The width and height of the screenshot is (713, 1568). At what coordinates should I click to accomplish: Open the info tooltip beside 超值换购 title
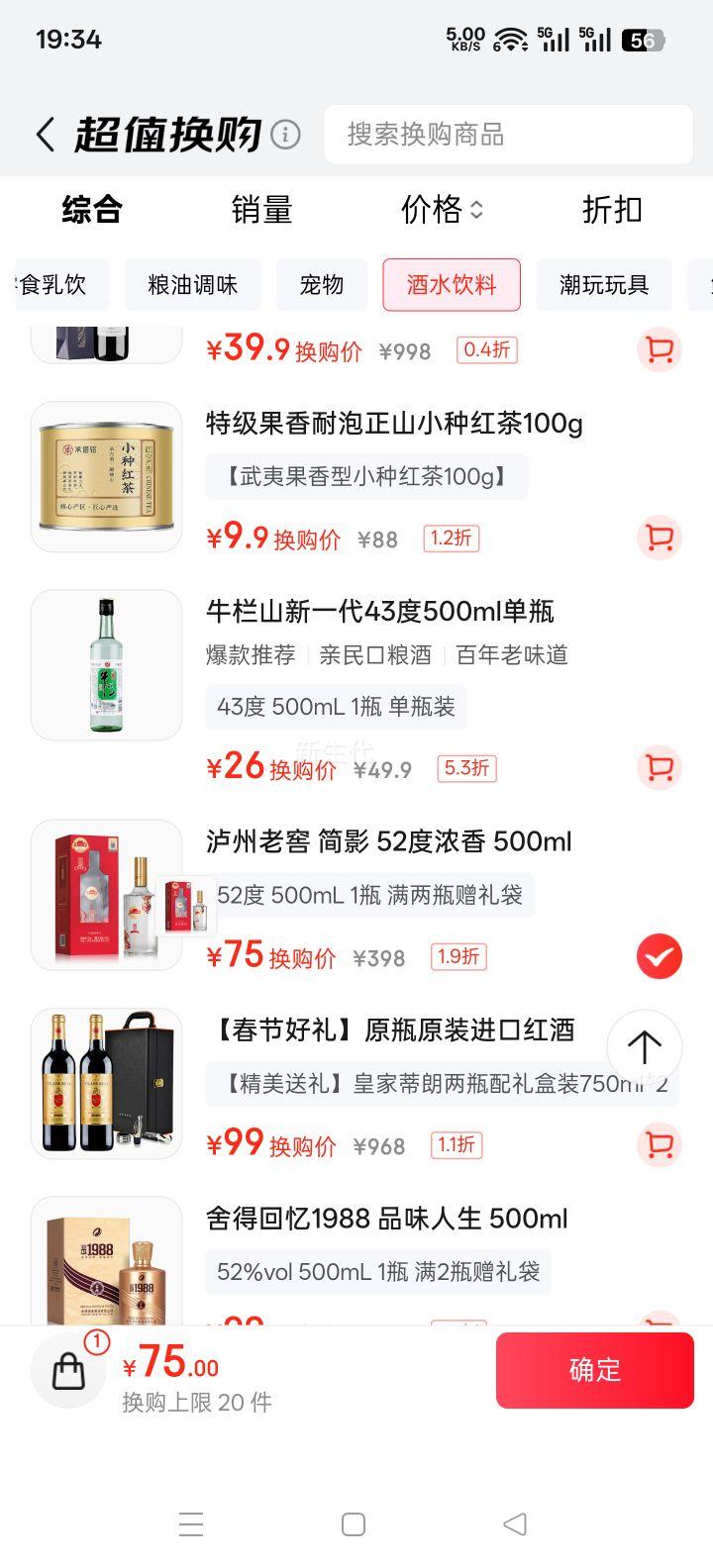[x=285, y=132]
